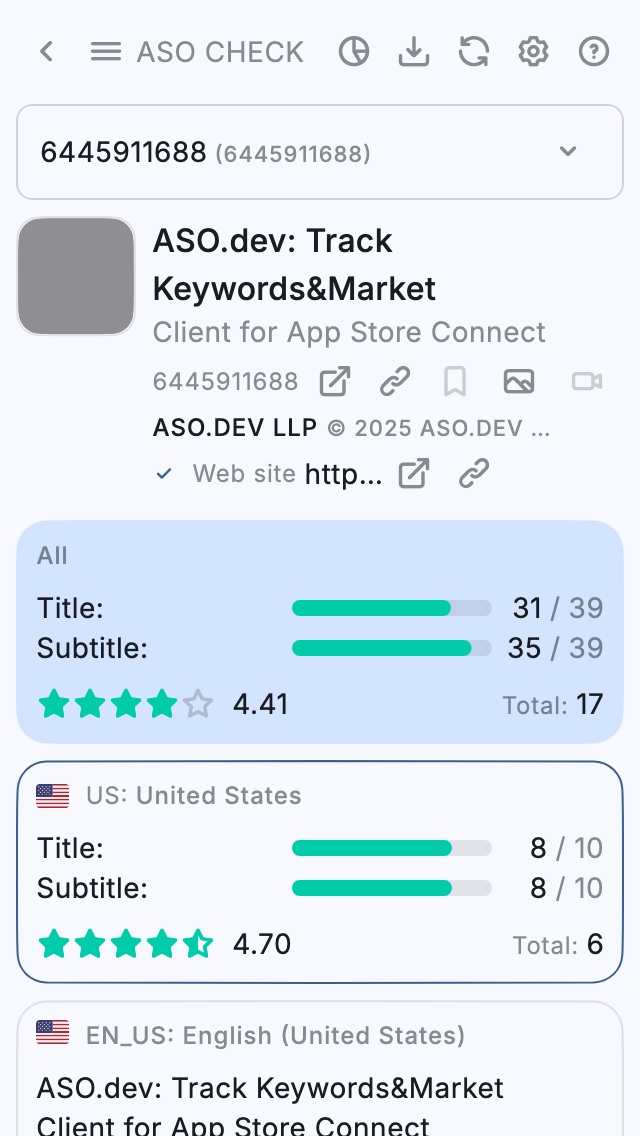
Task: Go back using the top arrow
Action: [x=46, y=52]
